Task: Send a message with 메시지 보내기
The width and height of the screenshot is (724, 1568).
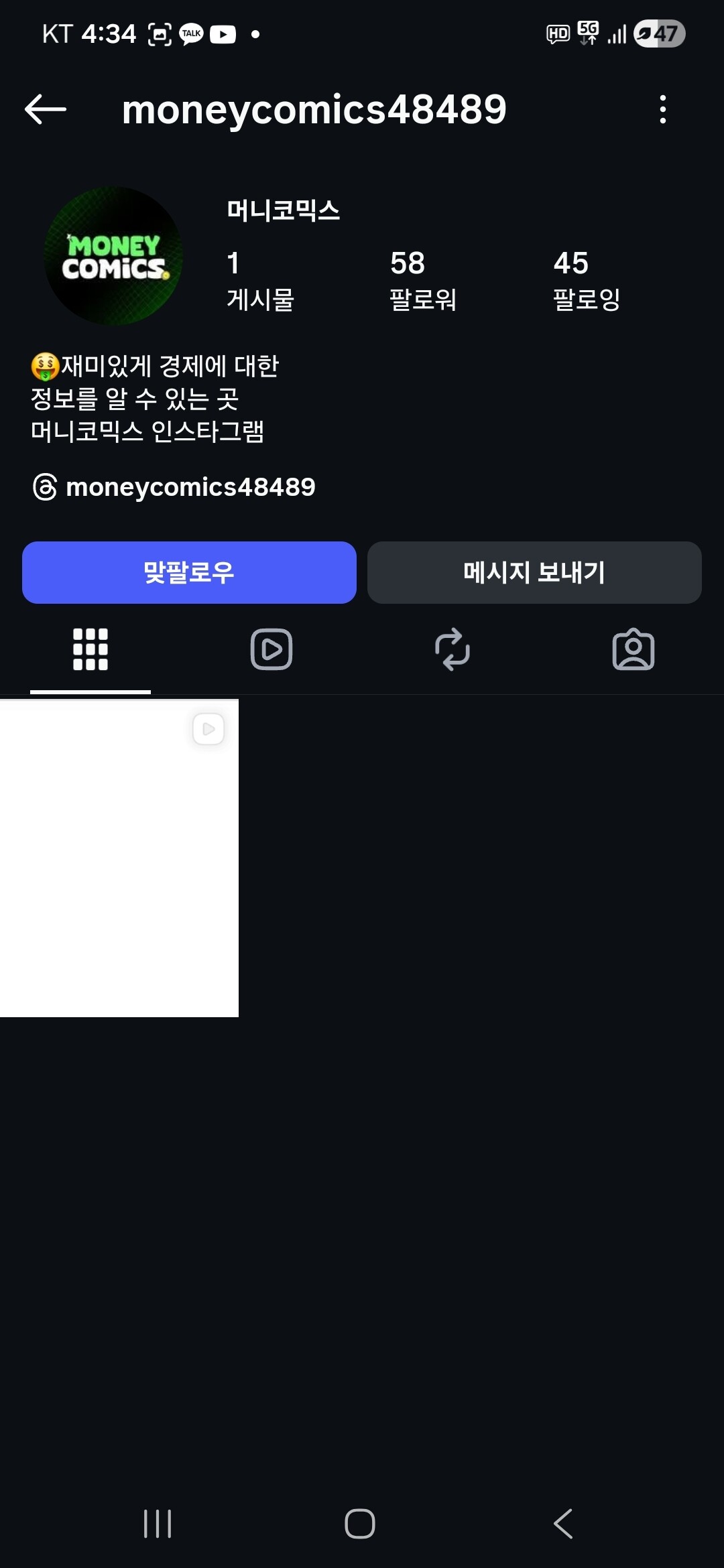Action: click(534, 572)
